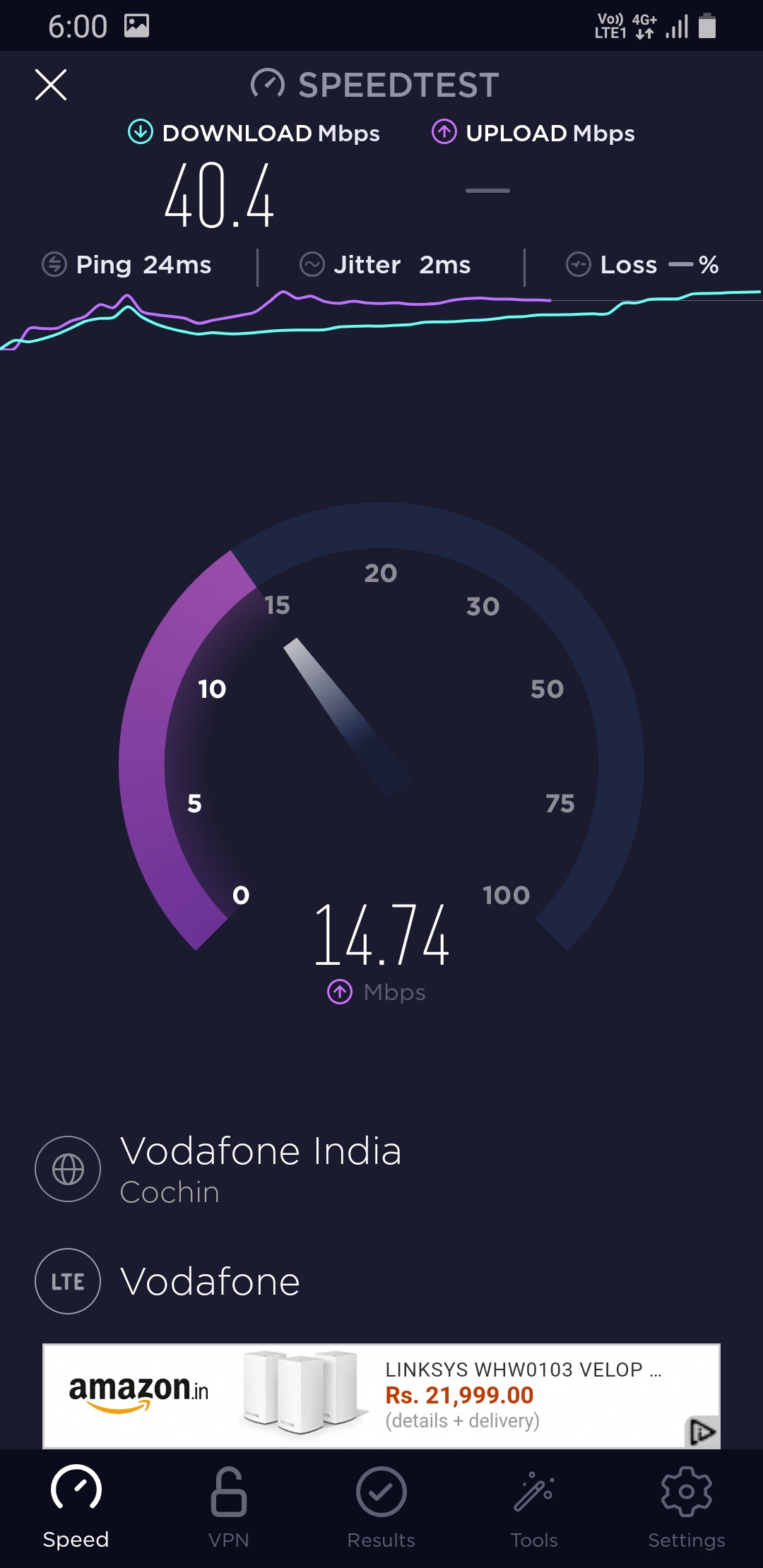
Task: Close the running speed test
Action: [x=51, y=85]
